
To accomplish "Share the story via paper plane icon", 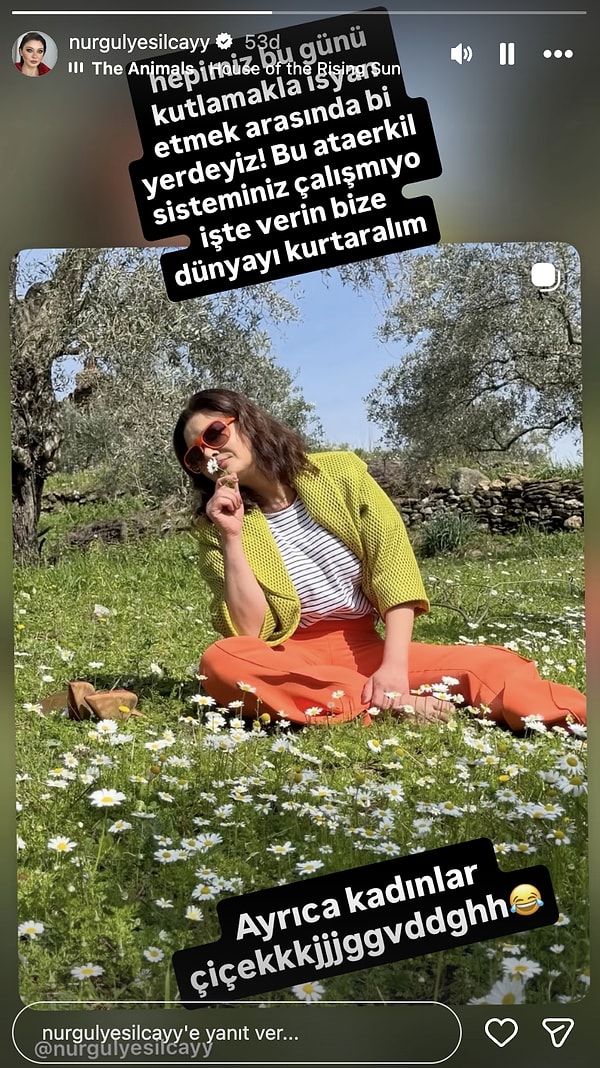I will (x=558, y=1032).
